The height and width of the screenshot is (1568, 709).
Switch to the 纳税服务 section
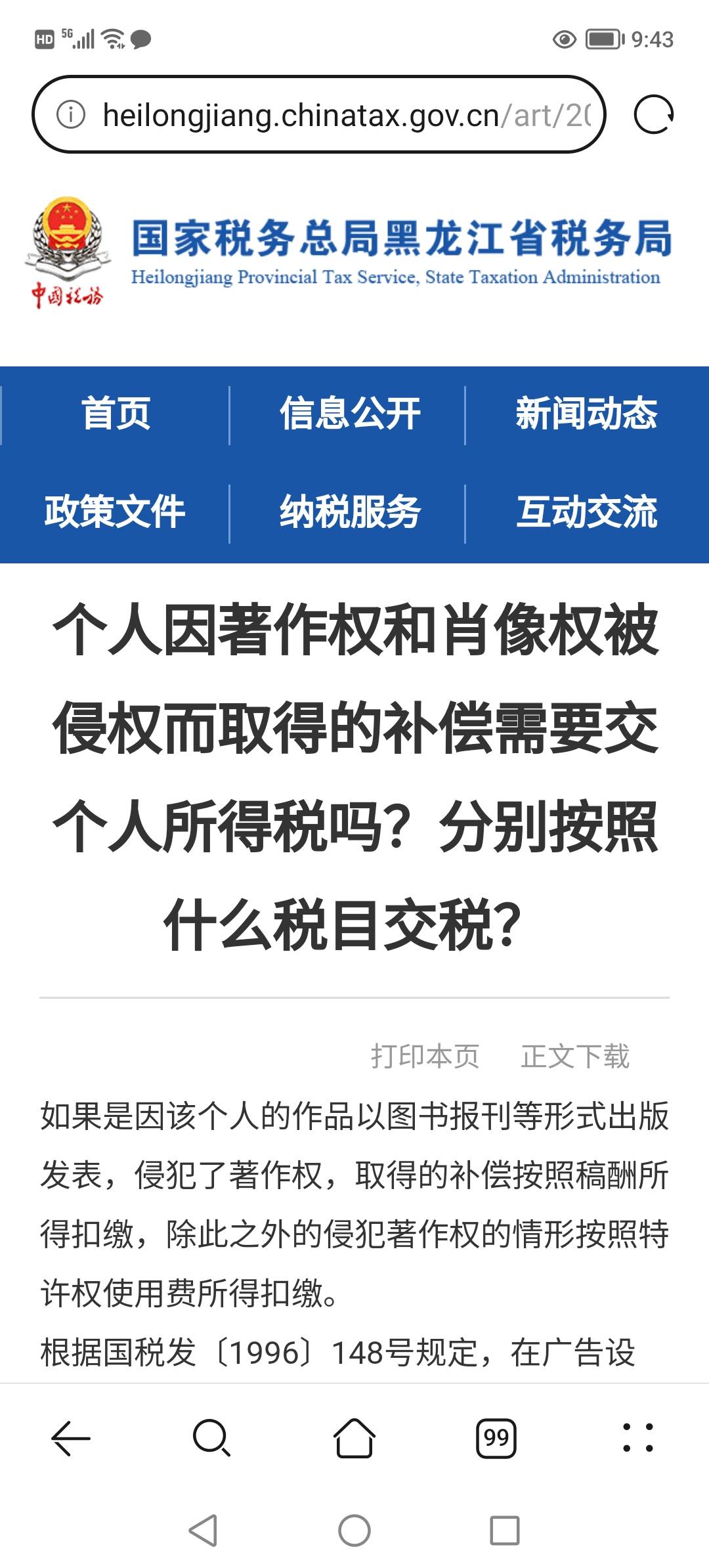(349, 512)
